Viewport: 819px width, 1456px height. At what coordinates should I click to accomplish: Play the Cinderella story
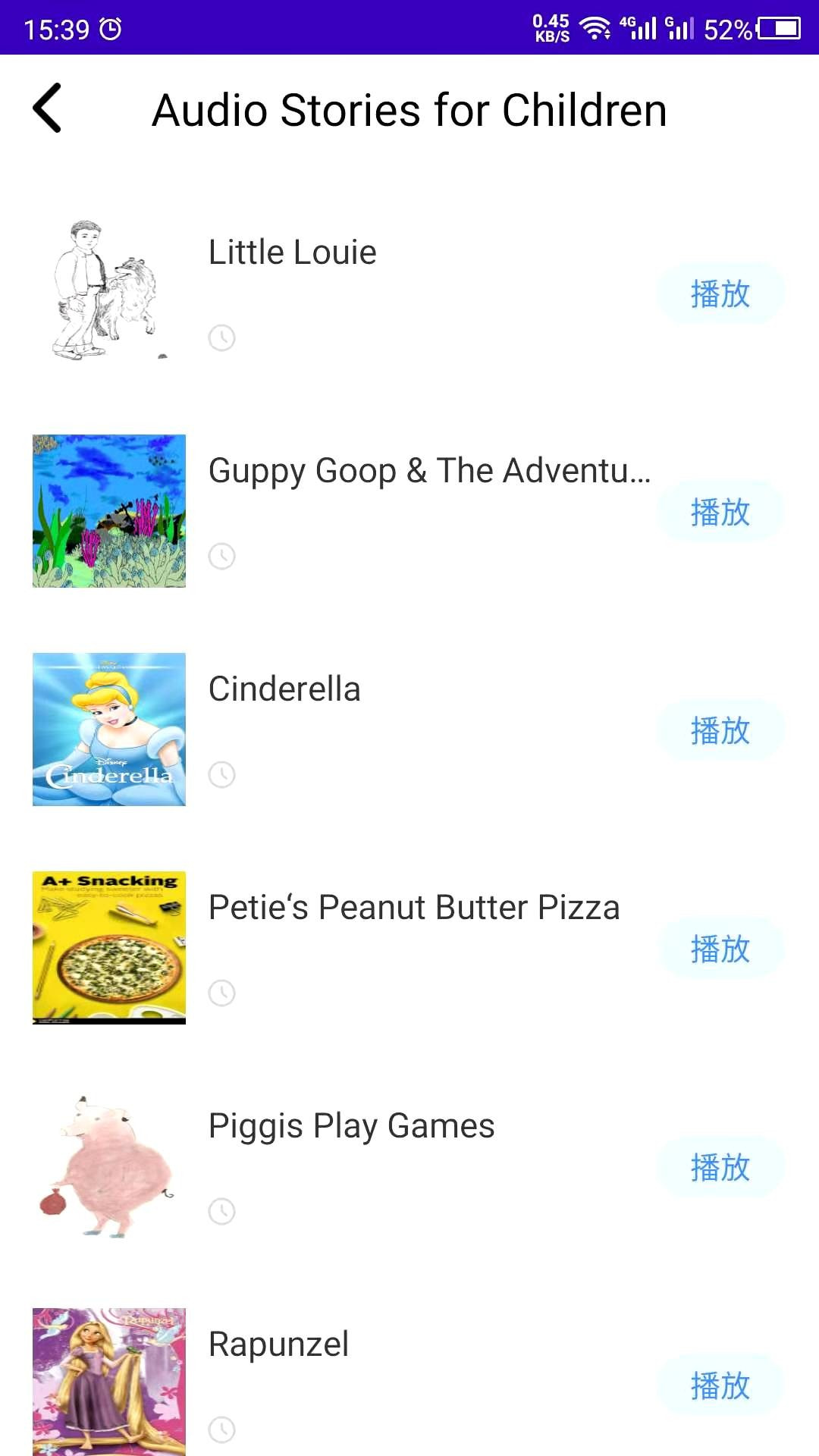coord(720,730)
